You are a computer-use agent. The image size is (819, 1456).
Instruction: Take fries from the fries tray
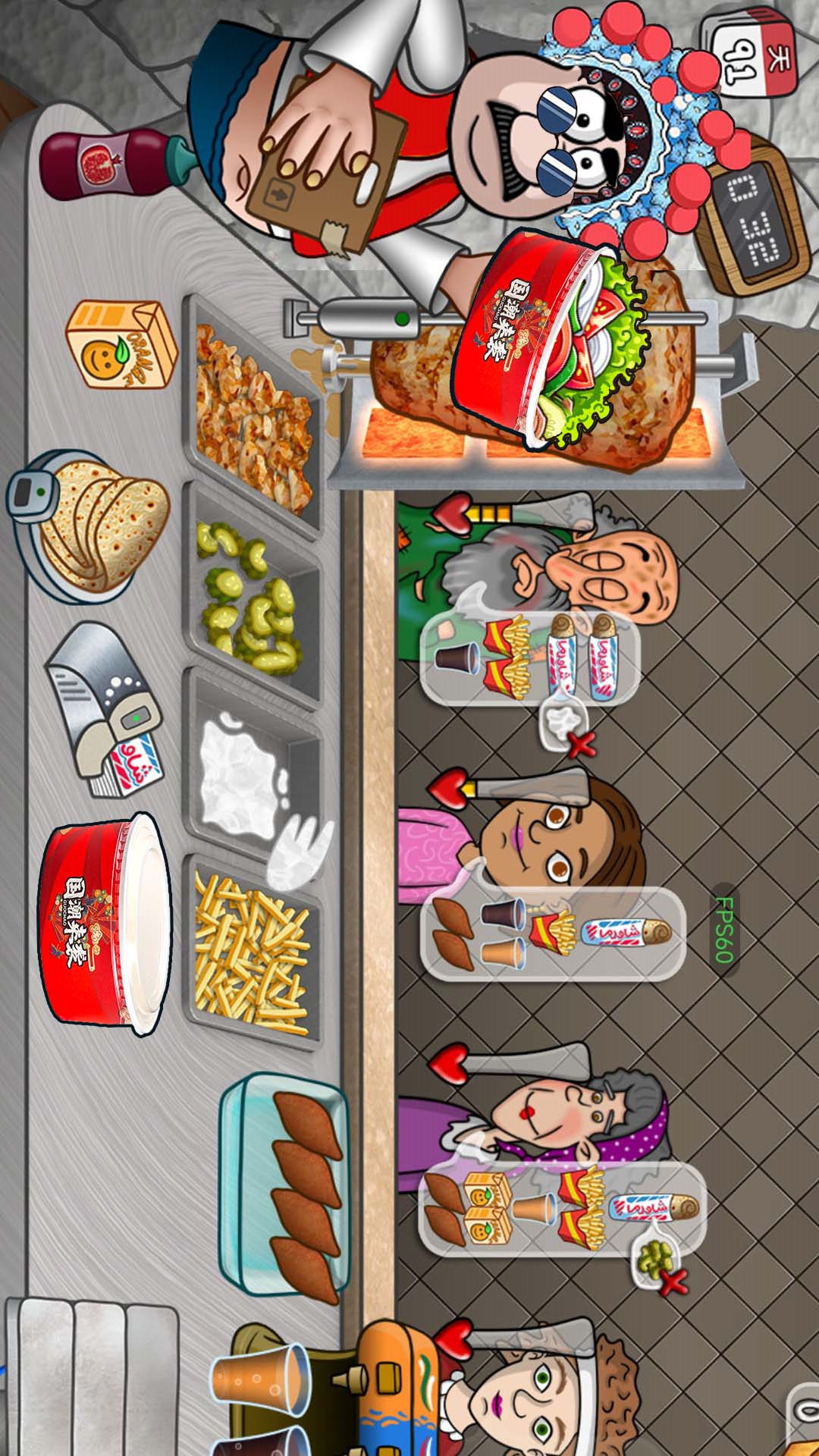pyautogui.click(x=250, y=952)
